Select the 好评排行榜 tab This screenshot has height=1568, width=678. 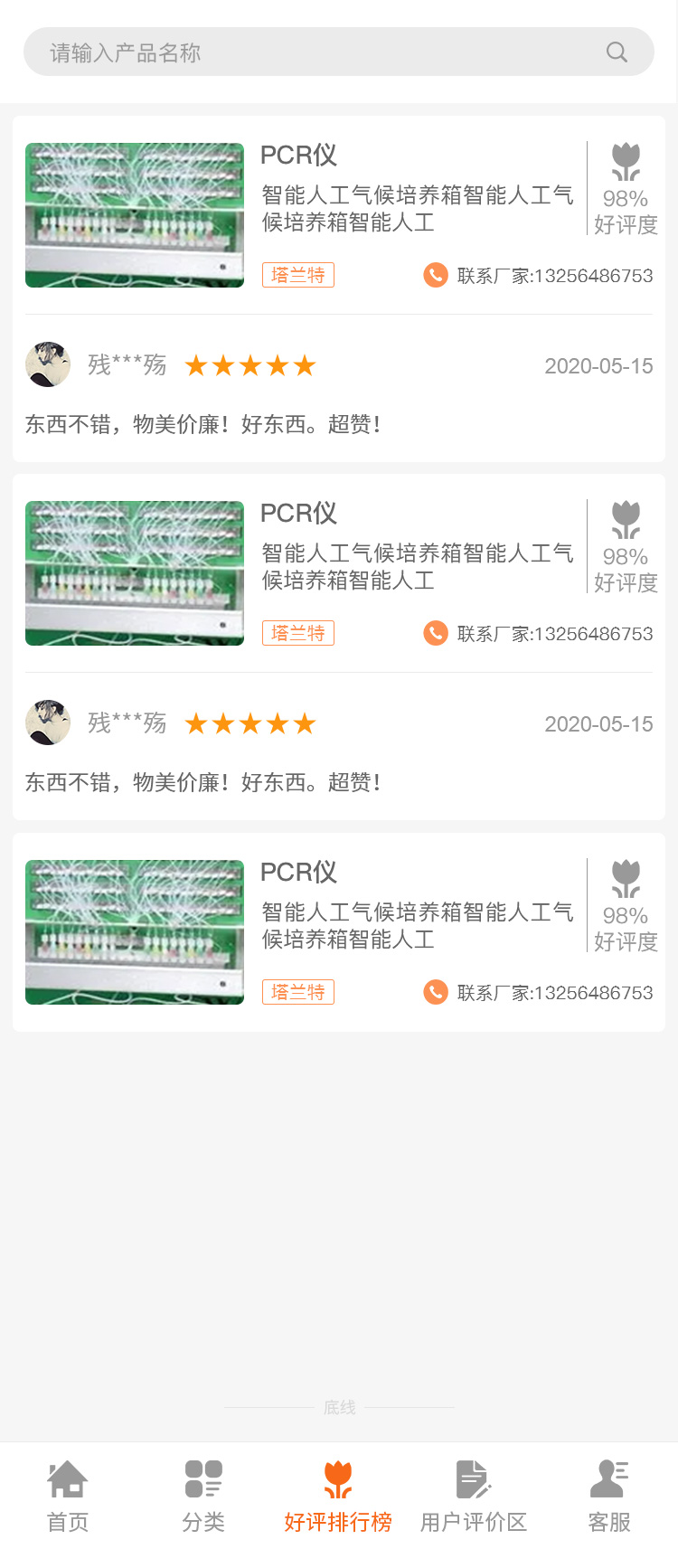[x=338, y=1497]
